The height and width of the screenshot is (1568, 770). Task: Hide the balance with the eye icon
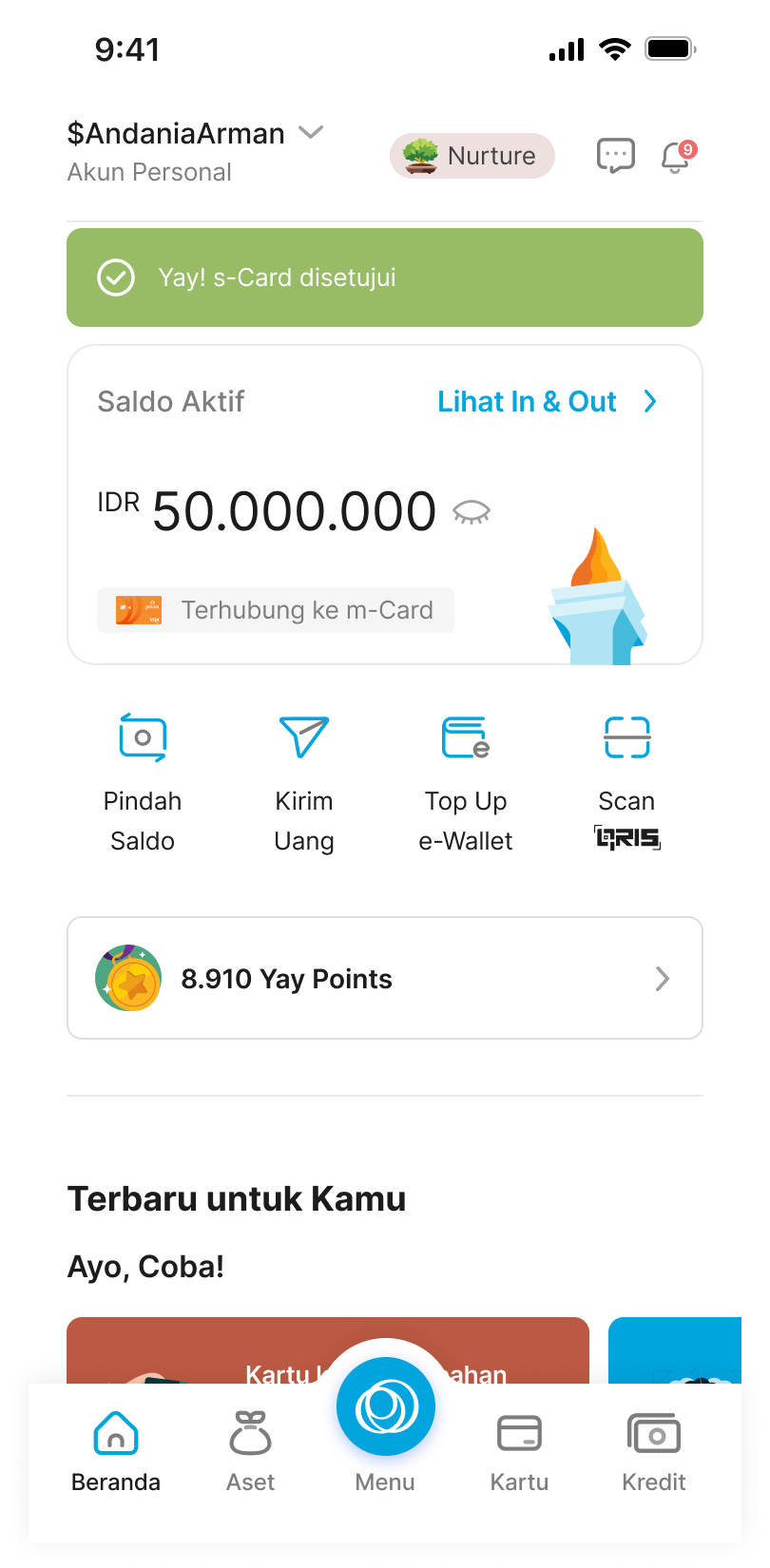[x=472, y=513]
